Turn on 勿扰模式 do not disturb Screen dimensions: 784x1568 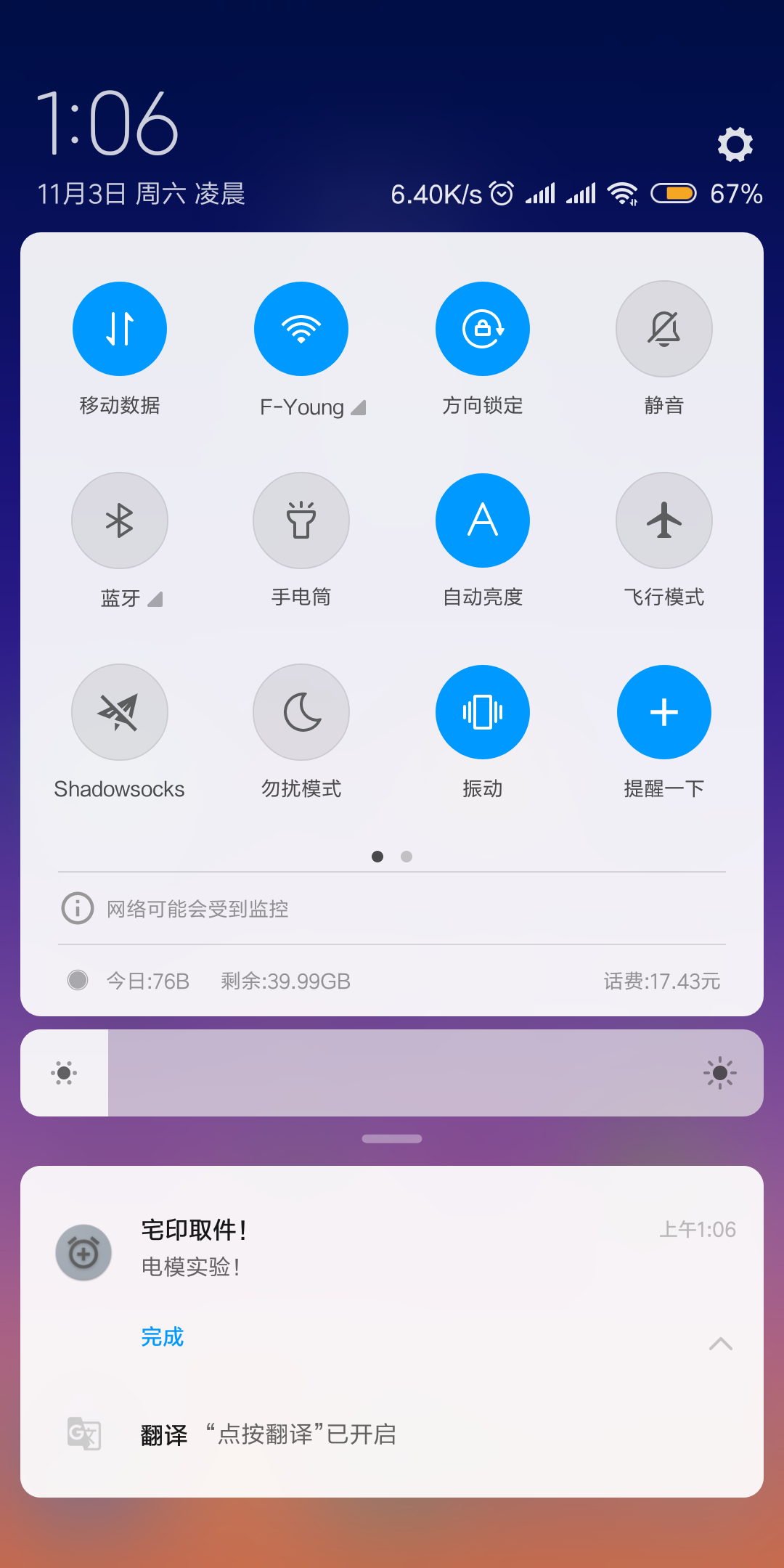(301, 712)
